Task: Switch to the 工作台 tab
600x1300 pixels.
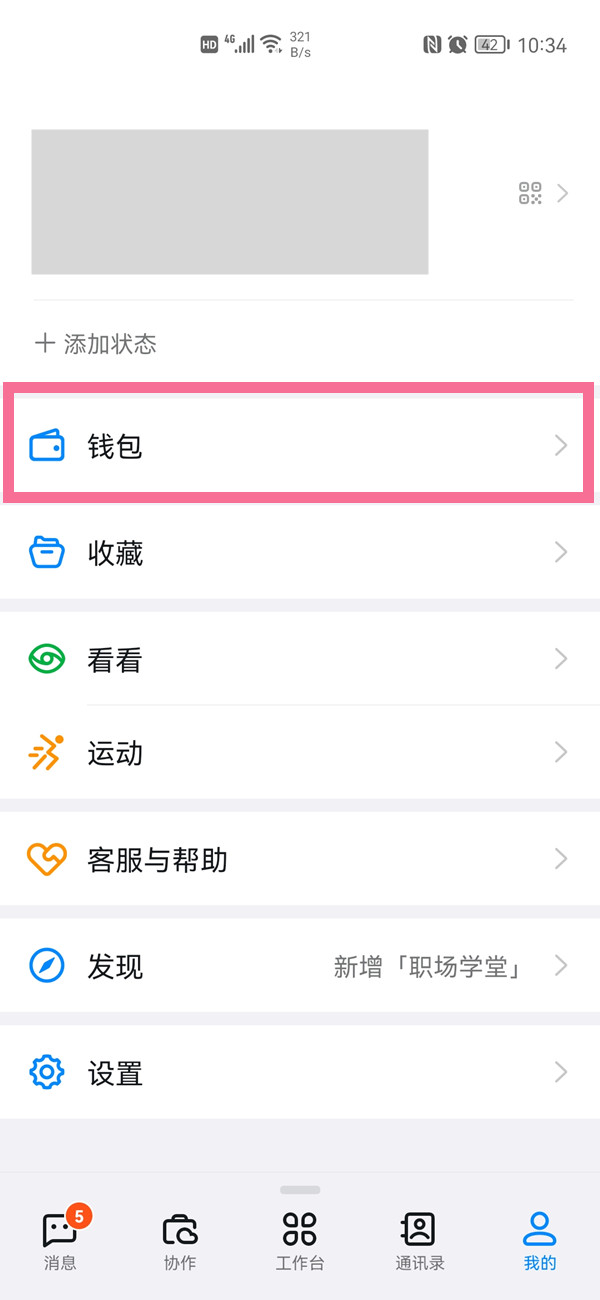Action: pos(300,1238)
